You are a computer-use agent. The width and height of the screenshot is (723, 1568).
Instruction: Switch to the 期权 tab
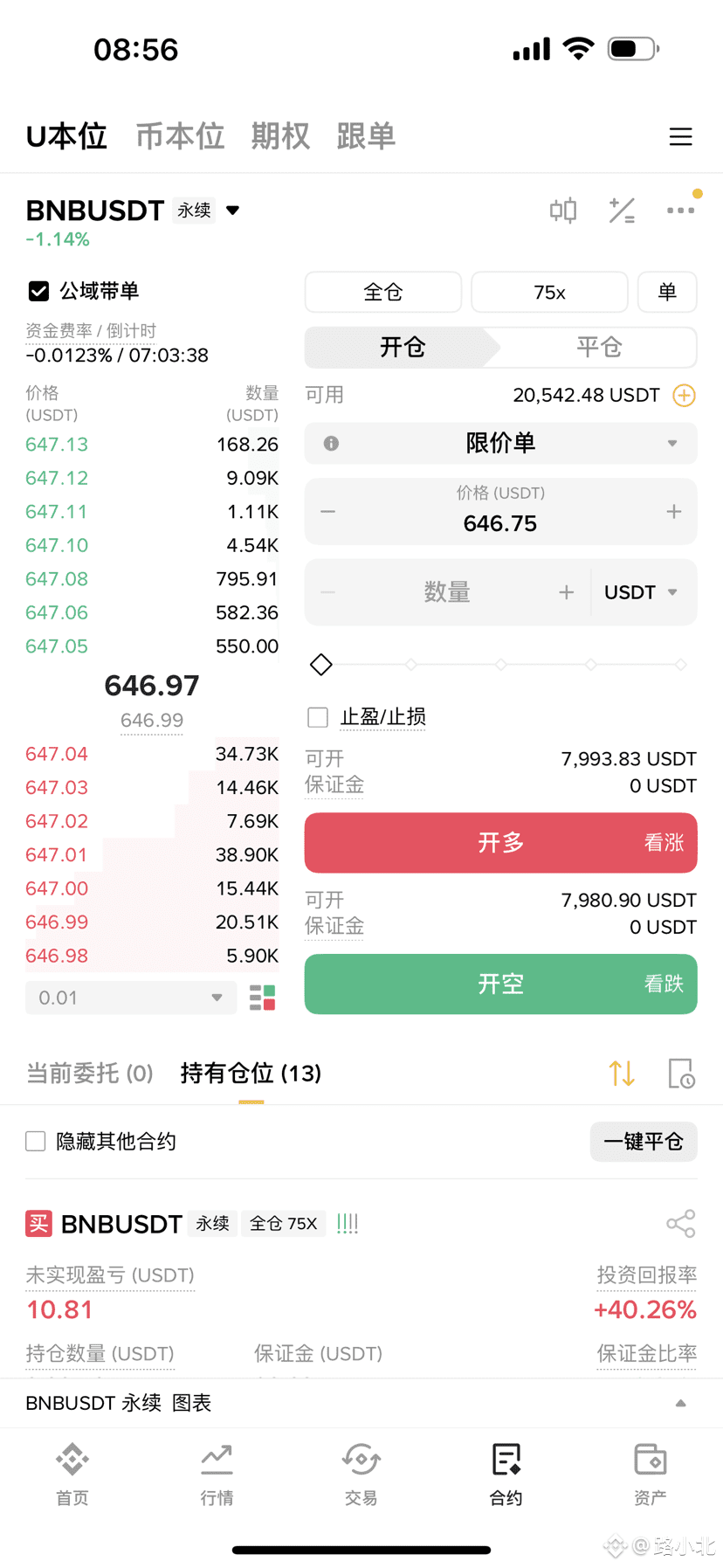[280, 137]
